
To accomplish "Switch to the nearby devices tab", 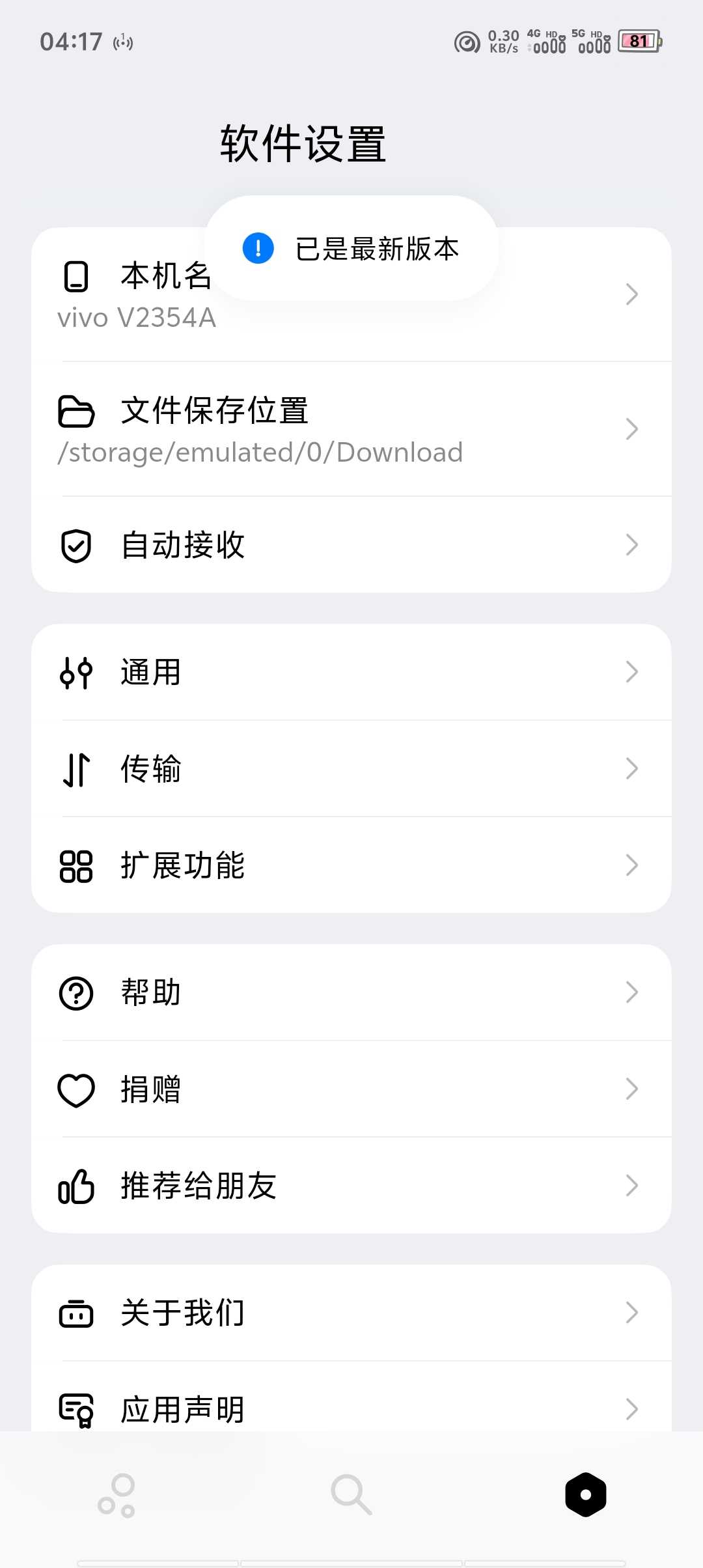I will 117,1495.
